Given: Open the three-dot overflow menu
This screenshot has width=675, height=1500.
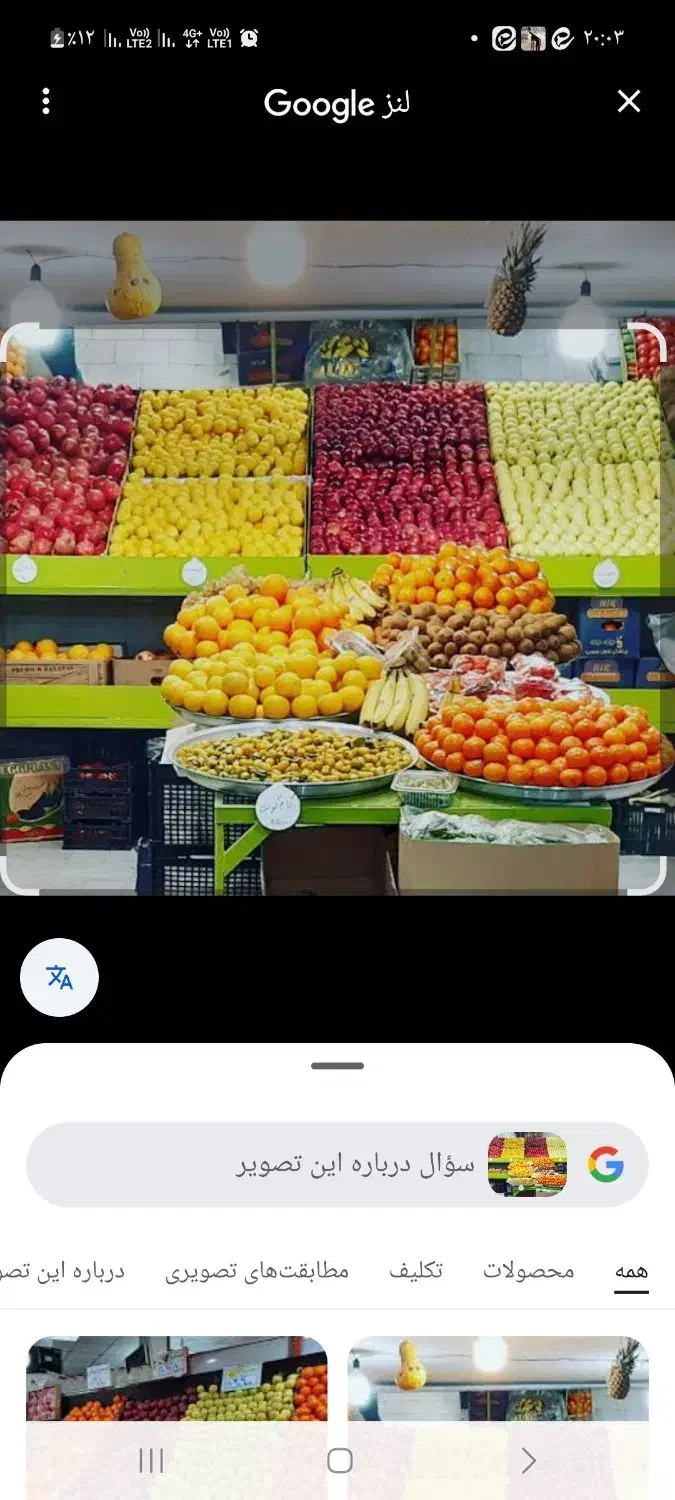Looking at the screenshot, I should coord(46,101).
